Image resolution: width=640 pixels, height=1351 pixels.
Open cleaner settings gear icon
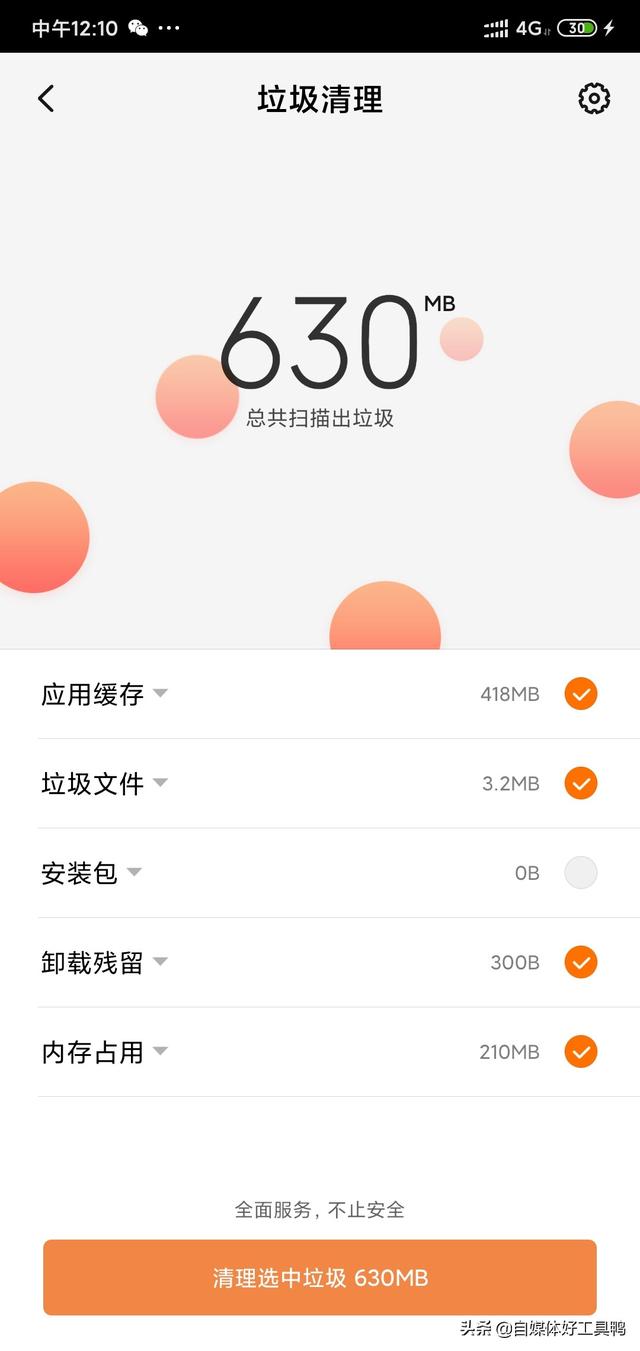pos(594,98)
